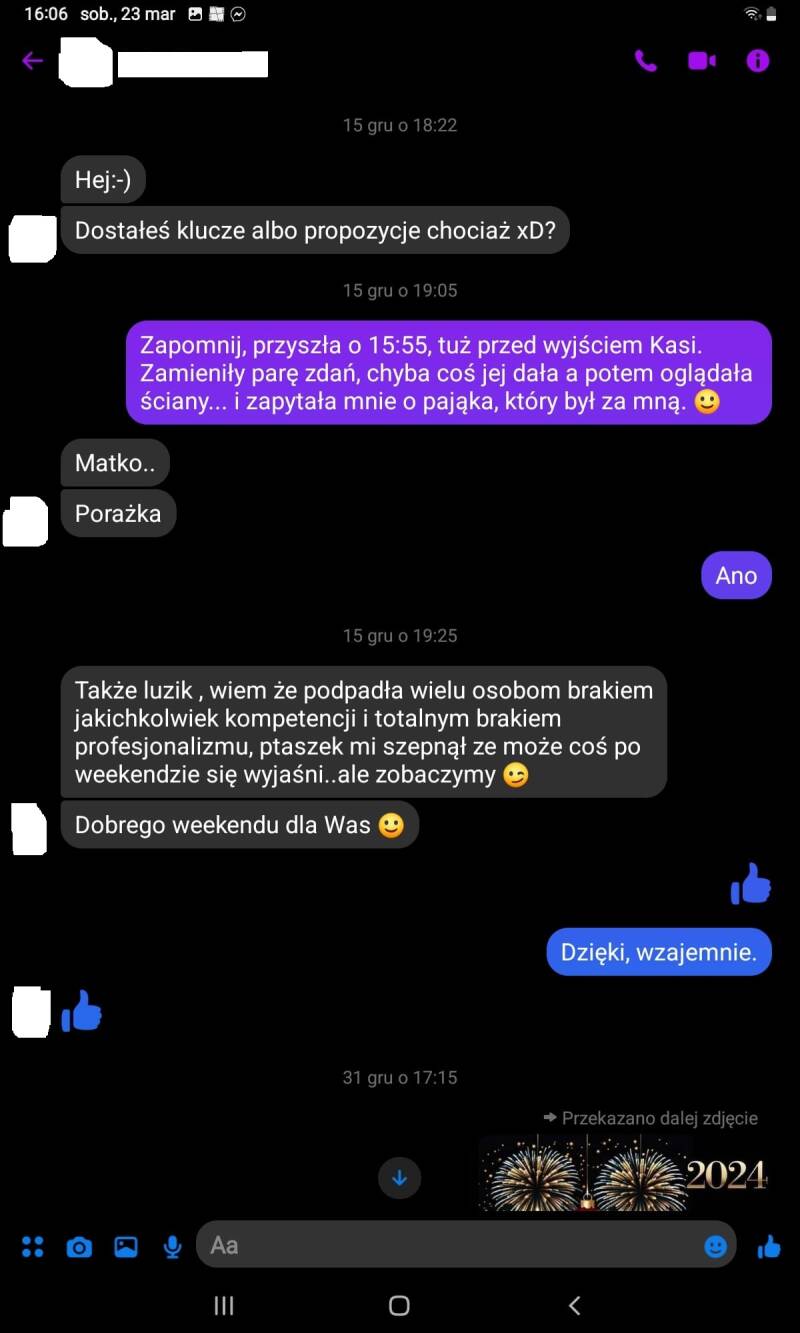Open the photo gallery picker

(x=126, y=1246)
